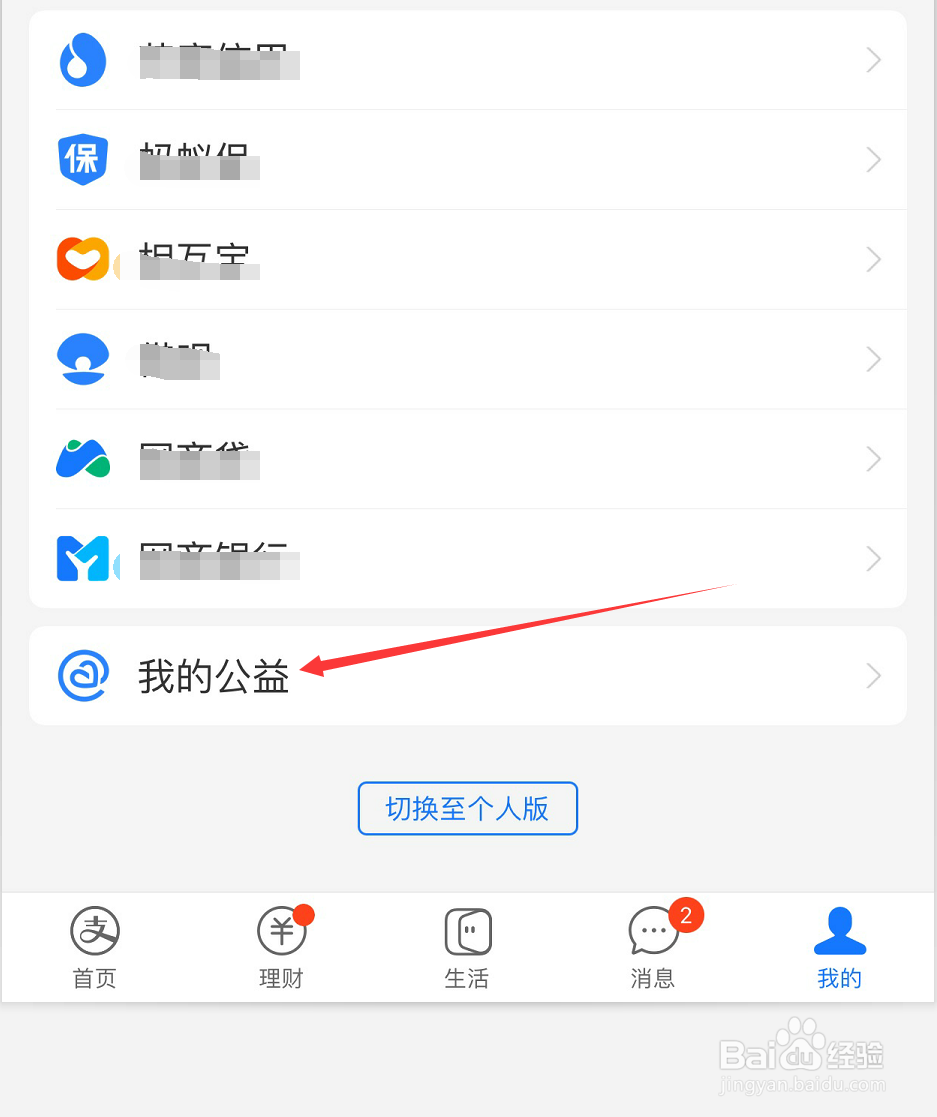Click the 网商银行 bank icon
The width and height of the screenshot is (937, 1117).
(83, 558)
